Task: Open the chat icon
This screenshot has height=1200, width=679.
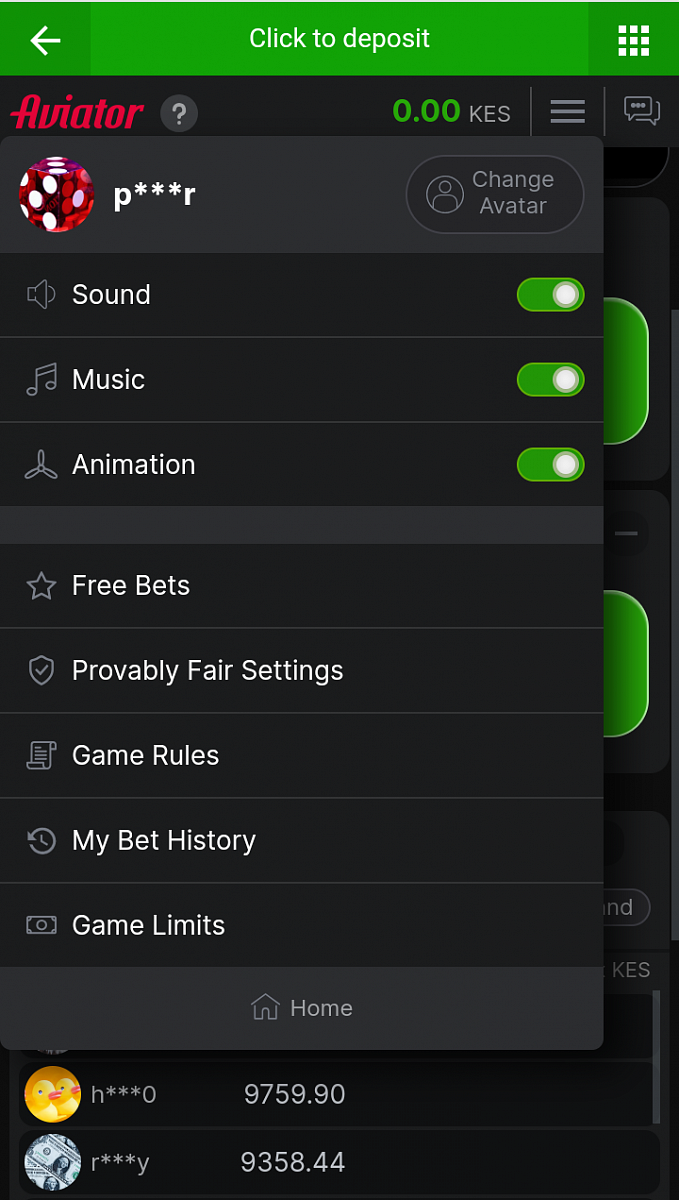Action: coord(641,110)
